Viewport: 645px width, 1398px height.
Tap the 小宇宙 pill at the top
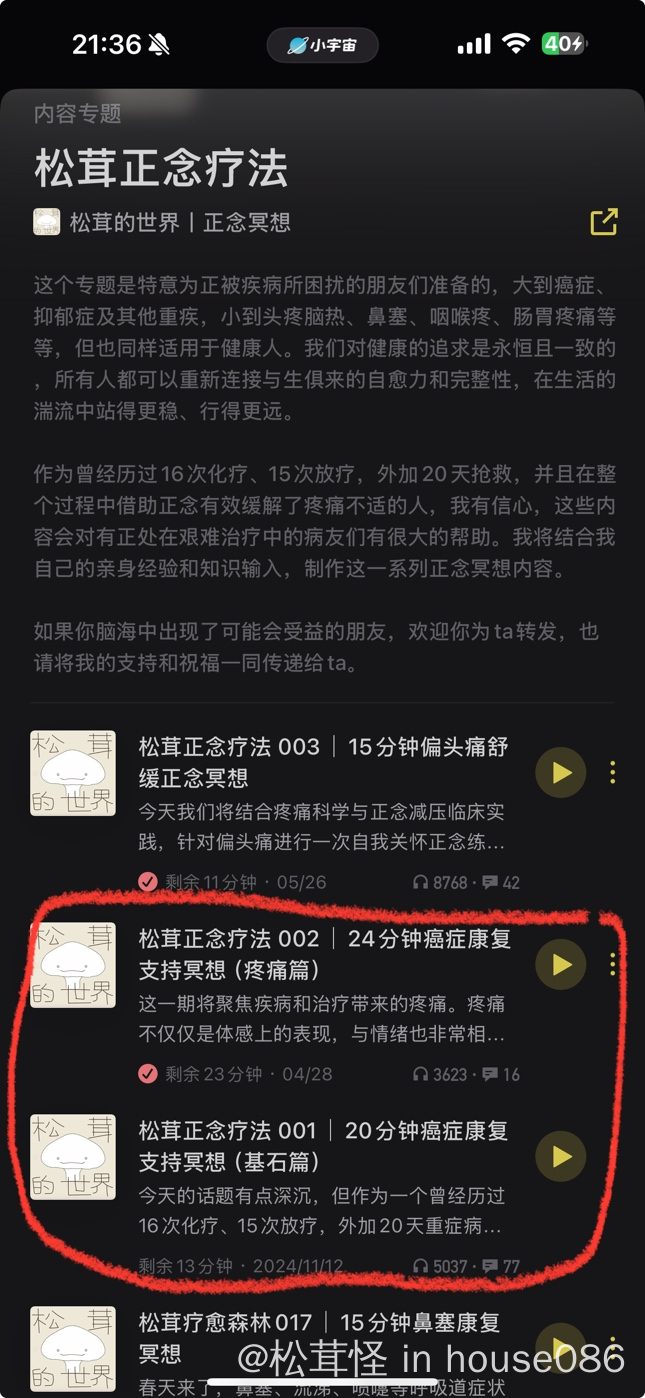322,45
